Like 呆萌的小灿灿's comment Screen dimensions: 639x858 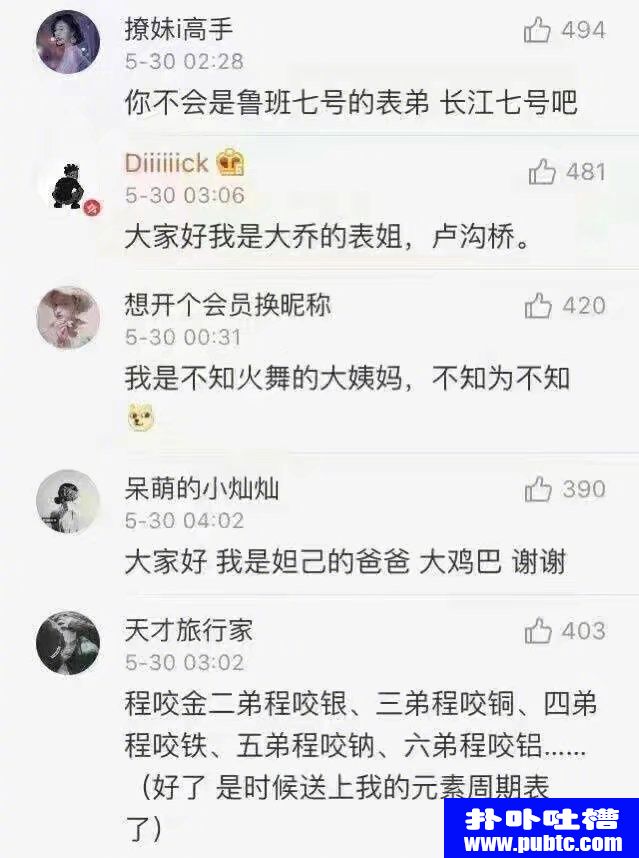pos(538,489)
